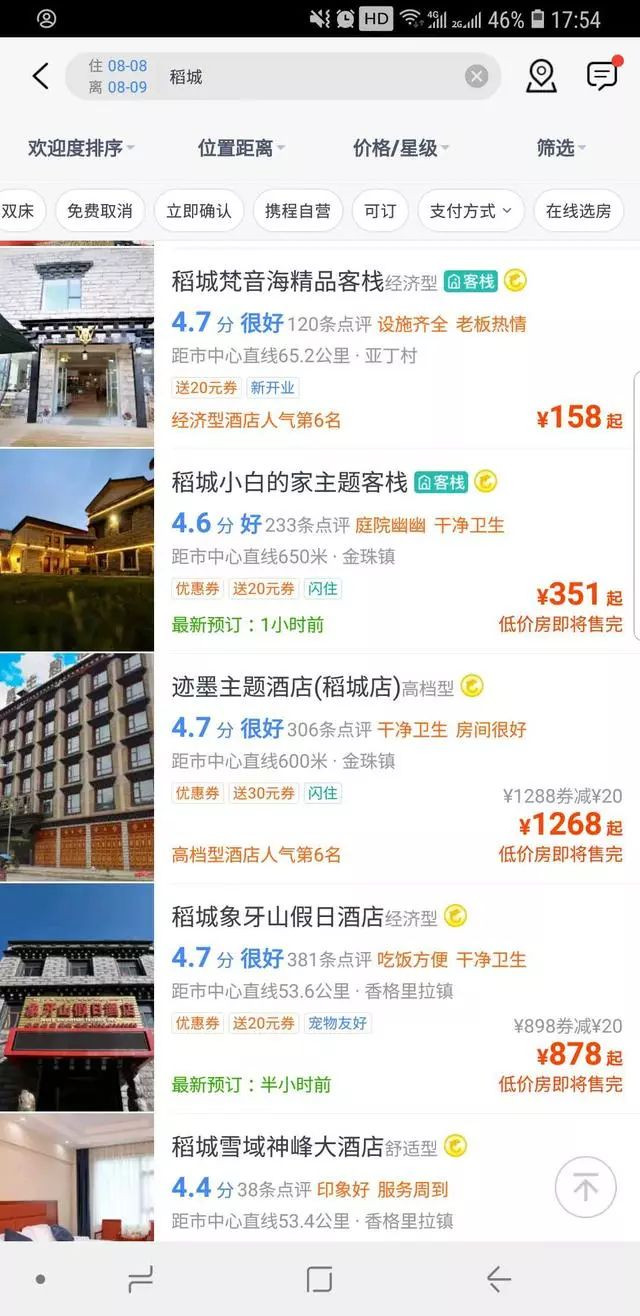Open the messages icon
Screen dimensions: 640x1316
click(602, 76)
